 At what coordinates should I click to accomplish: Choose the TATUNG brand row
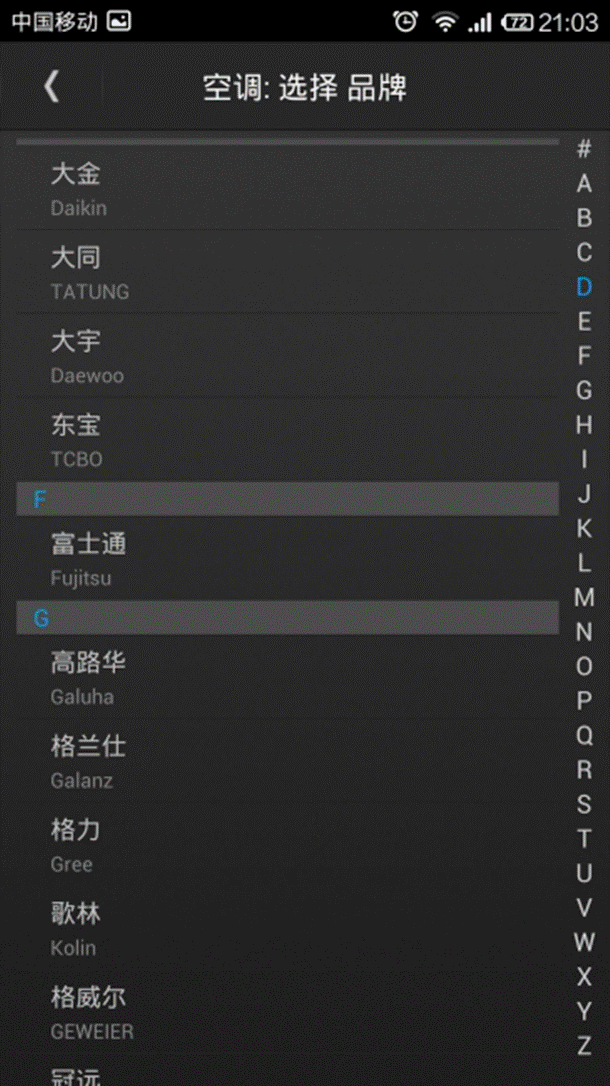pos(287,272)
